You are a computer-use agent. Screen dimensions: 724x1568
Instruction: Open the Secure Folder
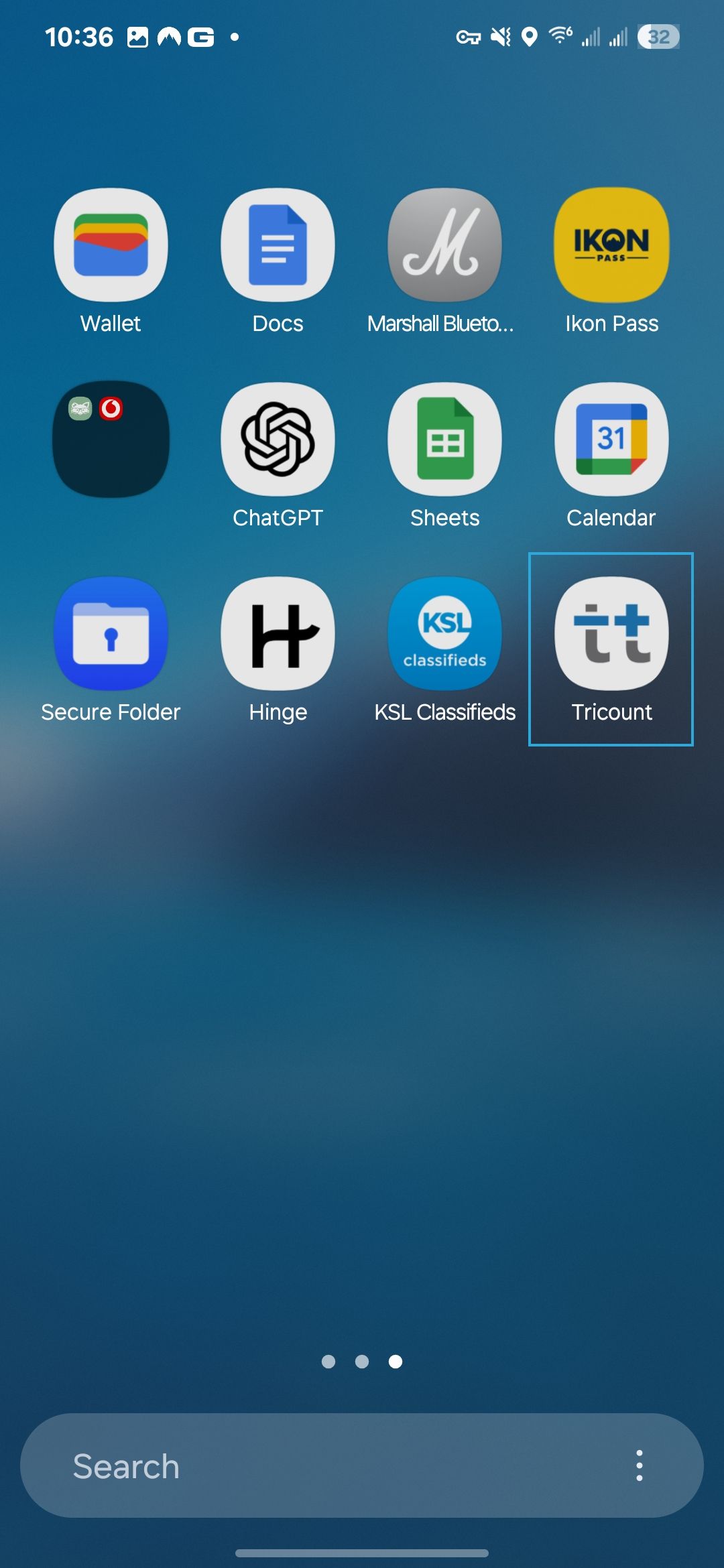[111, 633]
